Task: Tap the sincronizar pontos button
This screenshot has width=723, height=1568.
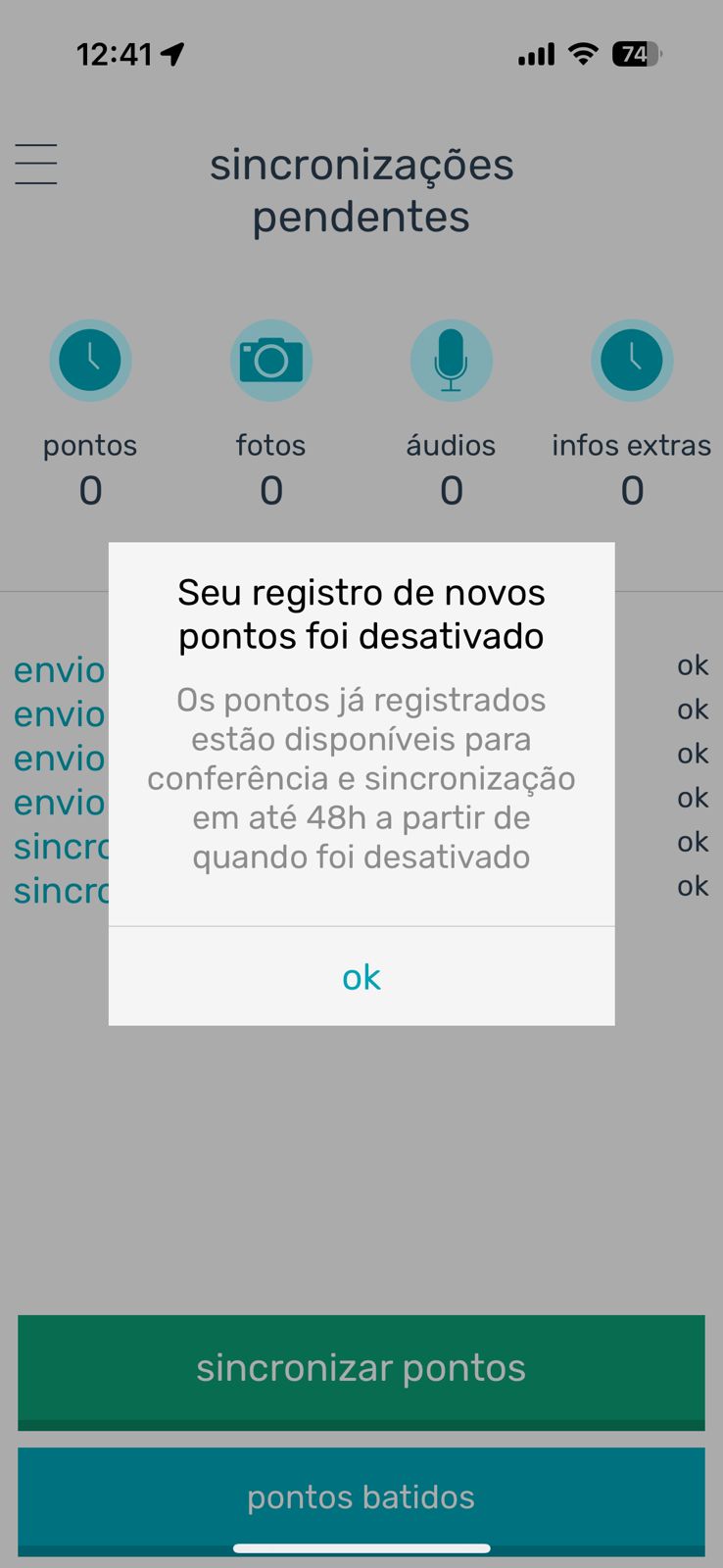Action: click(x=361, y=1372)
